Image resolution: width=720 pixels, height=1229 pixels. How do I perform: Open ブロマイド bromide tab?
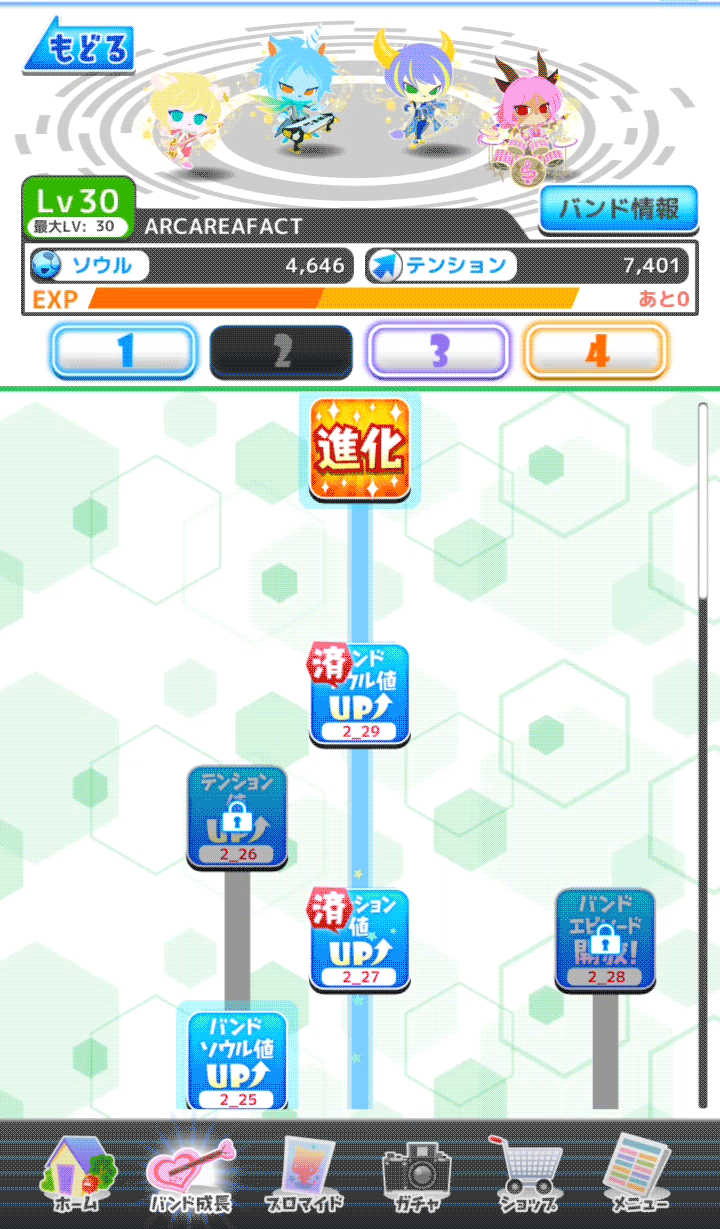[x=304, y=1174]
